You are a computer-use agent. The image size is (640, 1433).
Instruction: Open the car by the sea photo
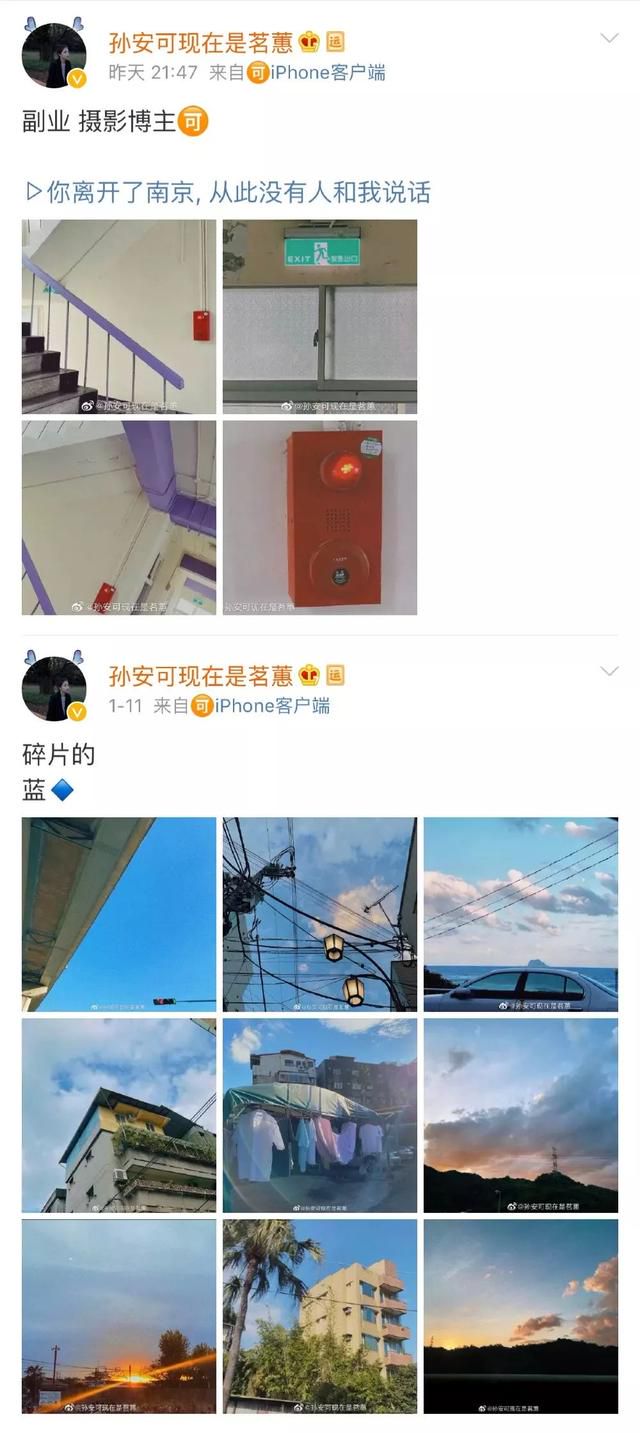[521, 915]
